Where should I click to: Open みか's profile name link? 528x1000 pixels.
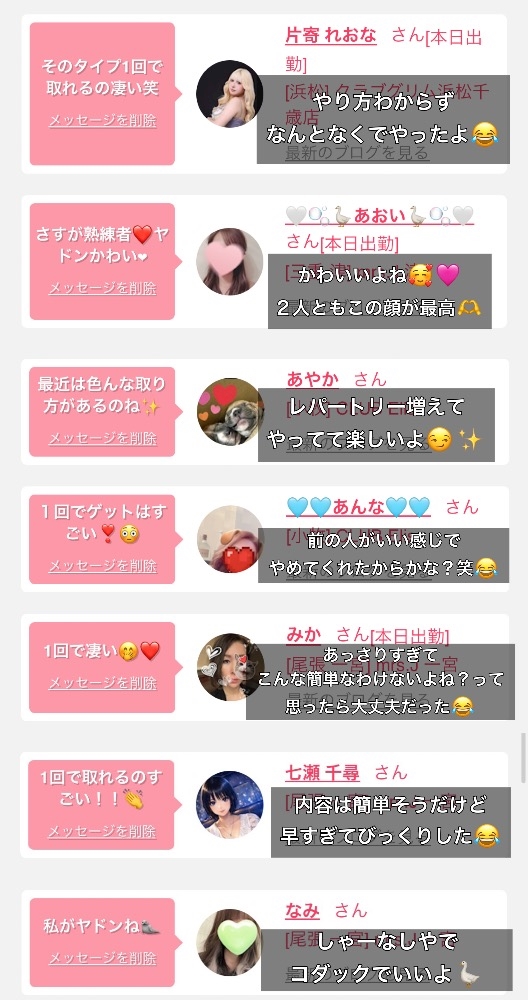coord(304,635)
